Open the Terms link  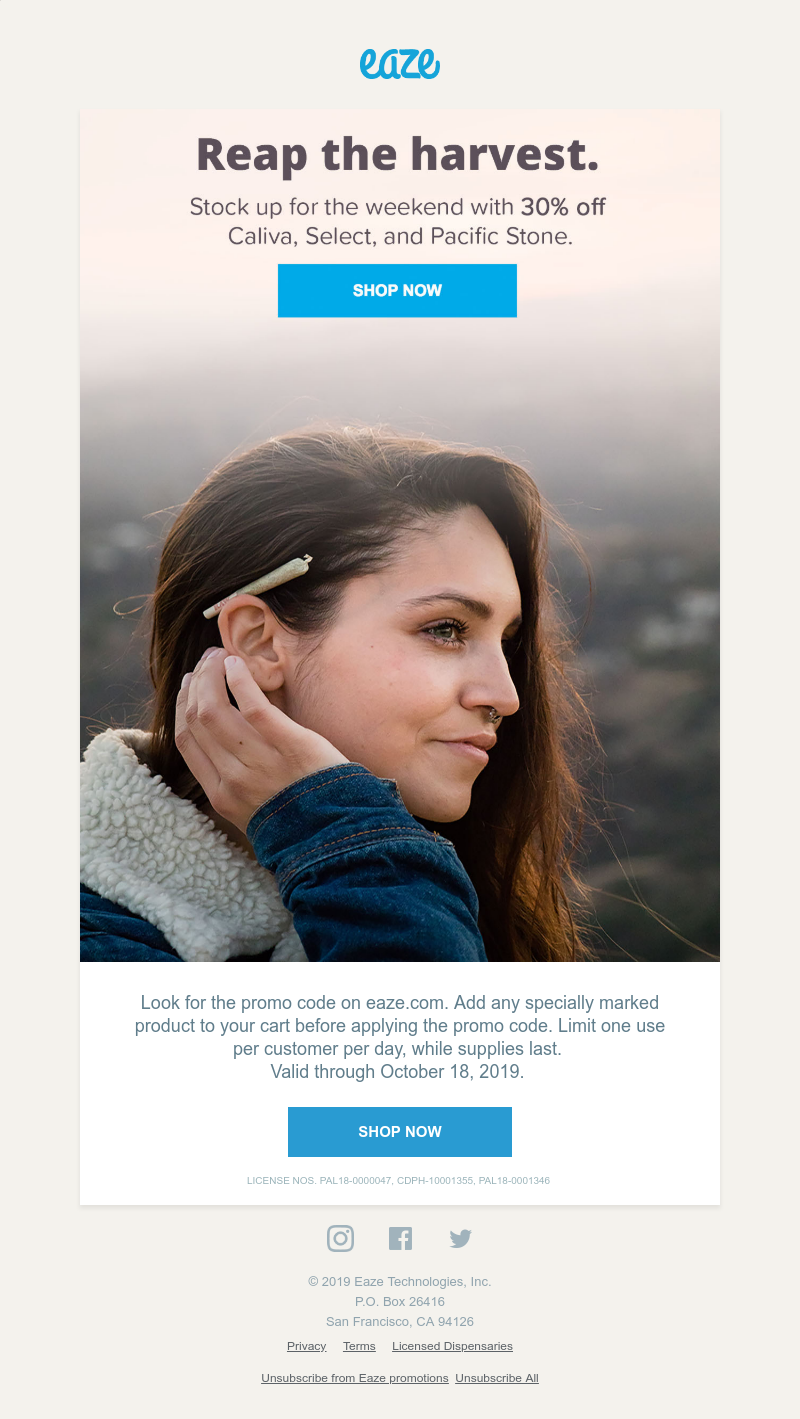point(359,1346)
